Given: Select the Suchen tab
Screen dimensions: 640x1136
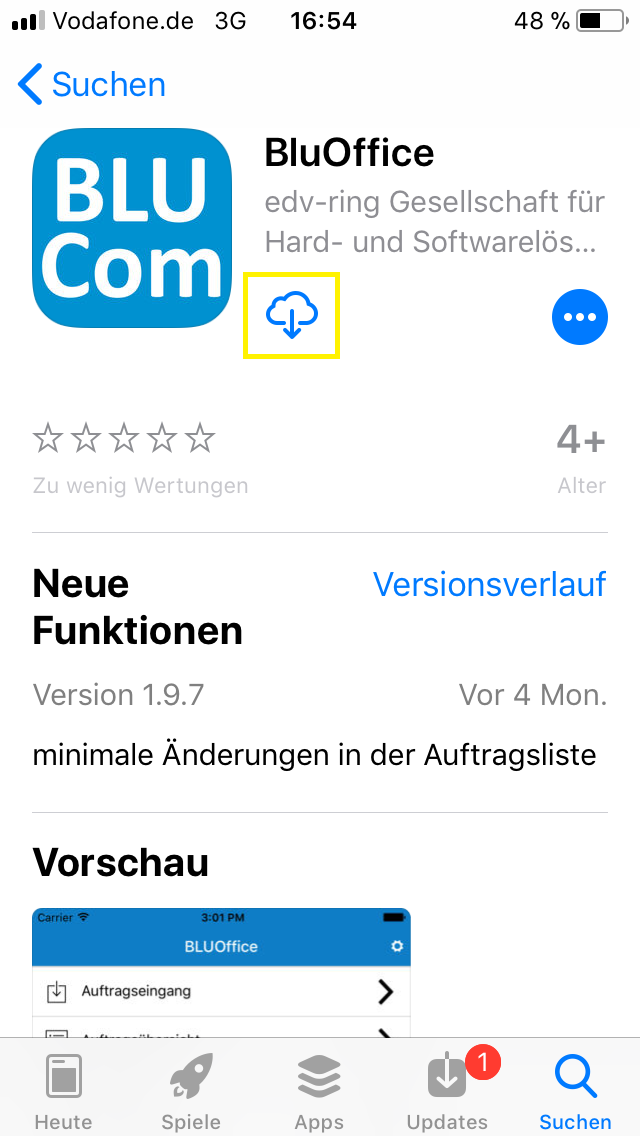Looking at the screenshot, I should pyautogui.click(x=575, y=1092).
